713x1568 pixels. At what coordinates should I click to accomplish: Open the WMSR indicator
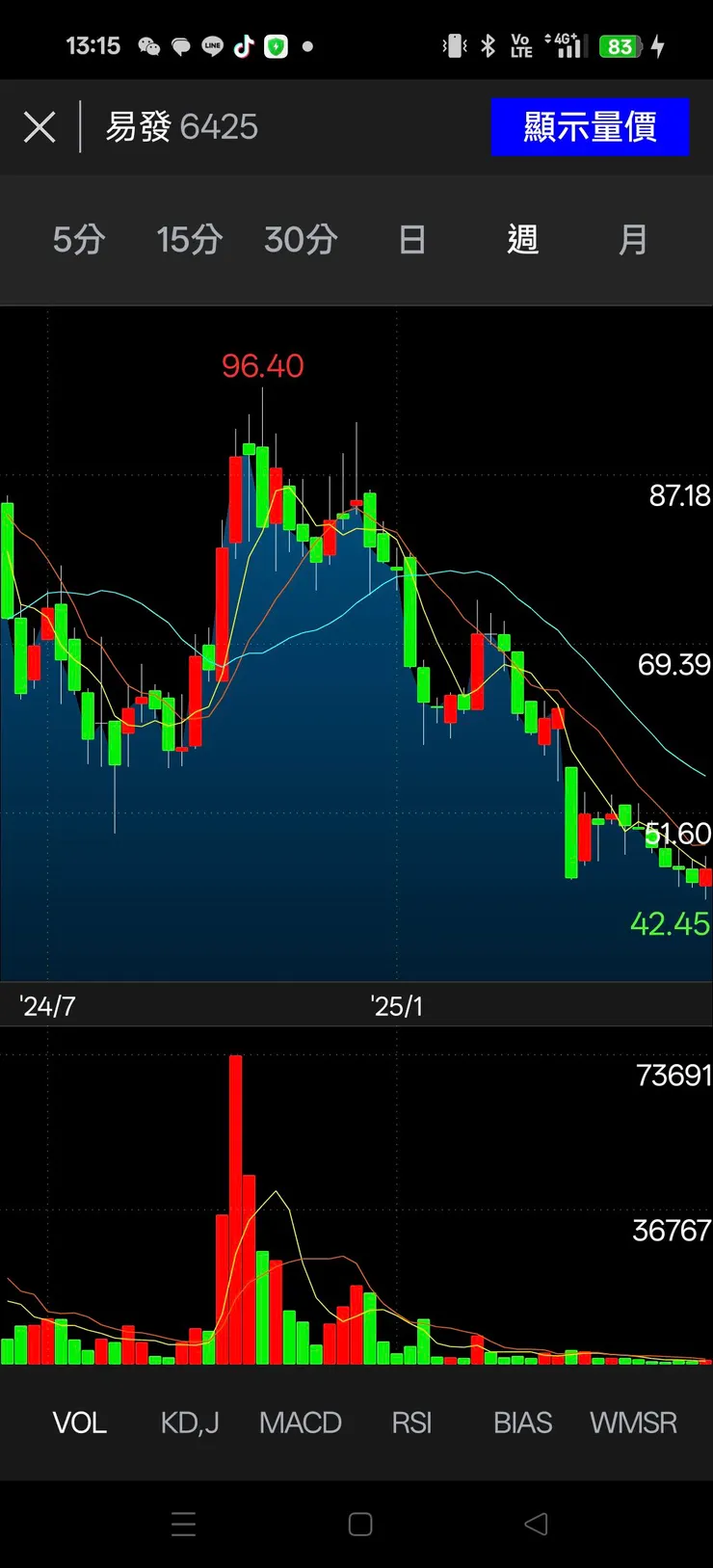(633, 1422)
